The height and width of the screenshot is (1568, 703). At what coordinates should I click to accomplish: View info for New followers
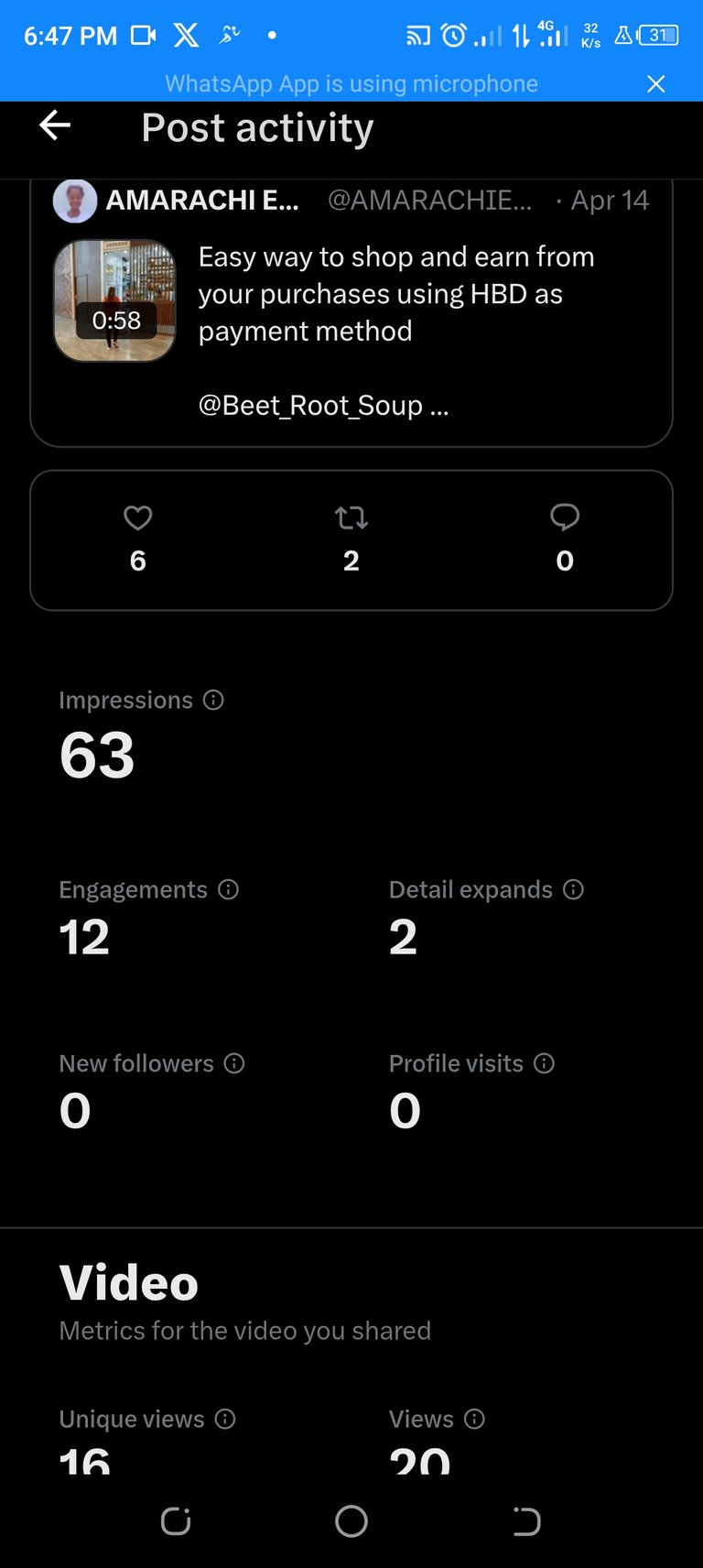coord(234,1063)
